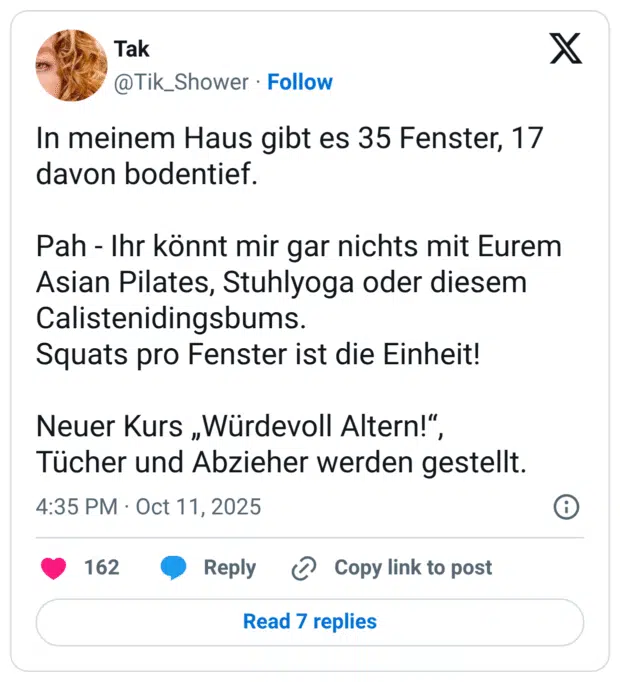620x682 pixels.
Task: Read 7 replies
Action: coord(310,622)
